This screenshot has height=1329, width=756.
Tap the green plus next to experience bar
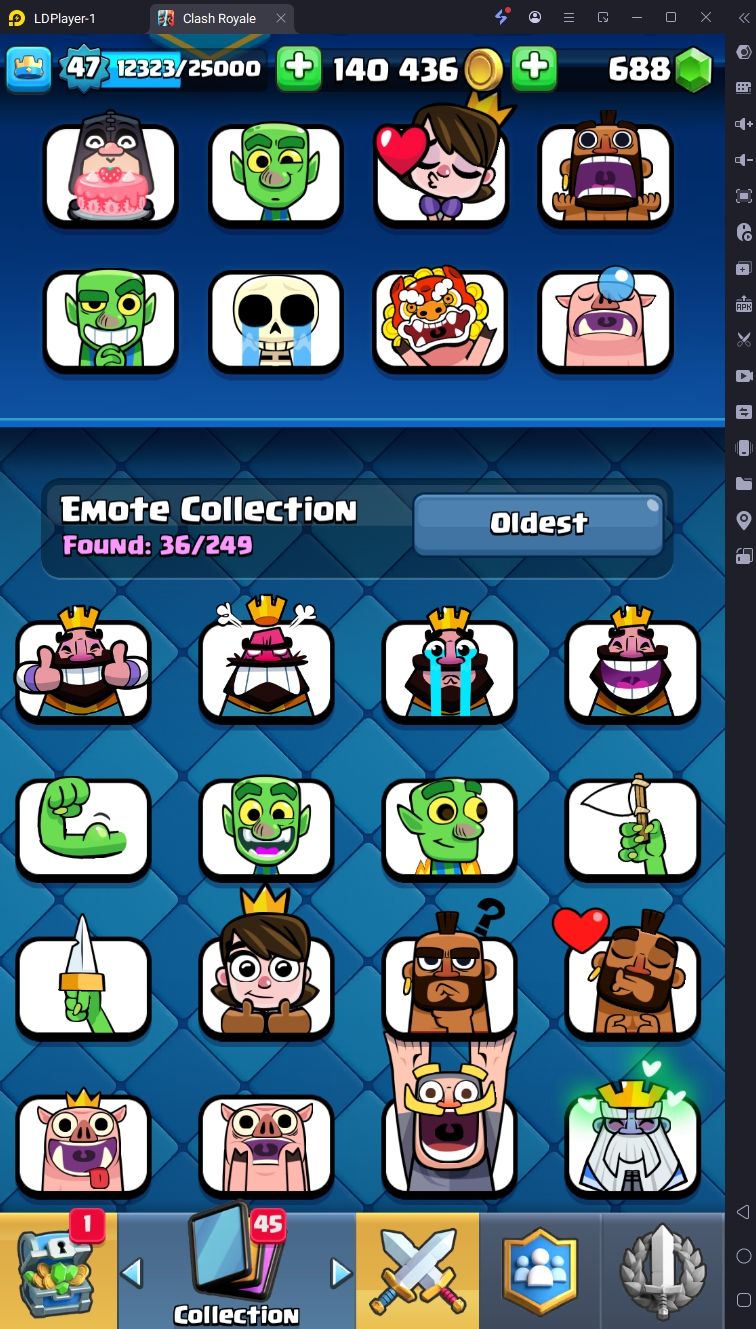(298, 68)
